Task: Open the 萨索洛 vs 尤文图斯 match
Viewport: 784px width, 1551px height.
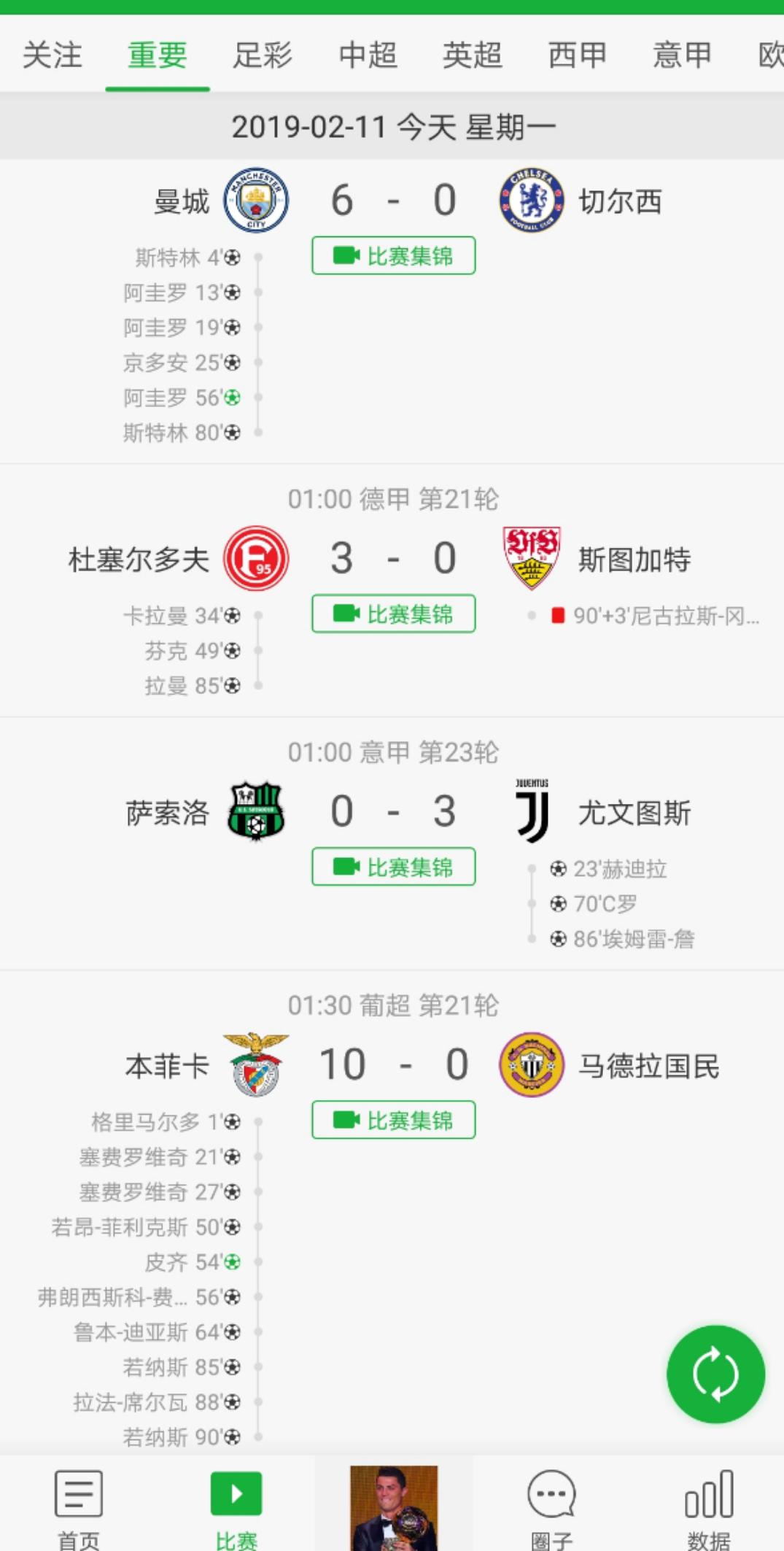Action: [394, 812]
